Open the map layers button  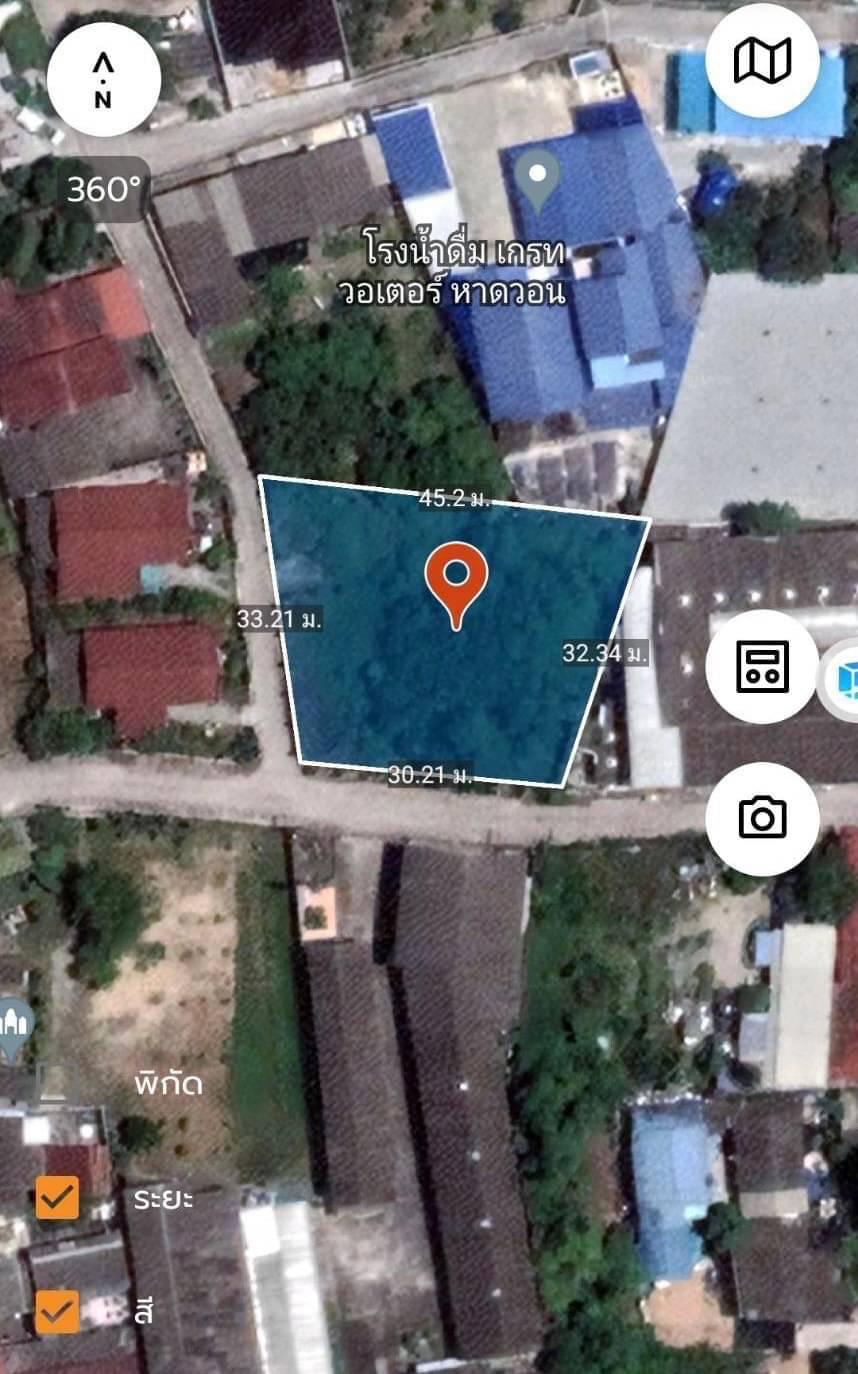tap(762, 61)
